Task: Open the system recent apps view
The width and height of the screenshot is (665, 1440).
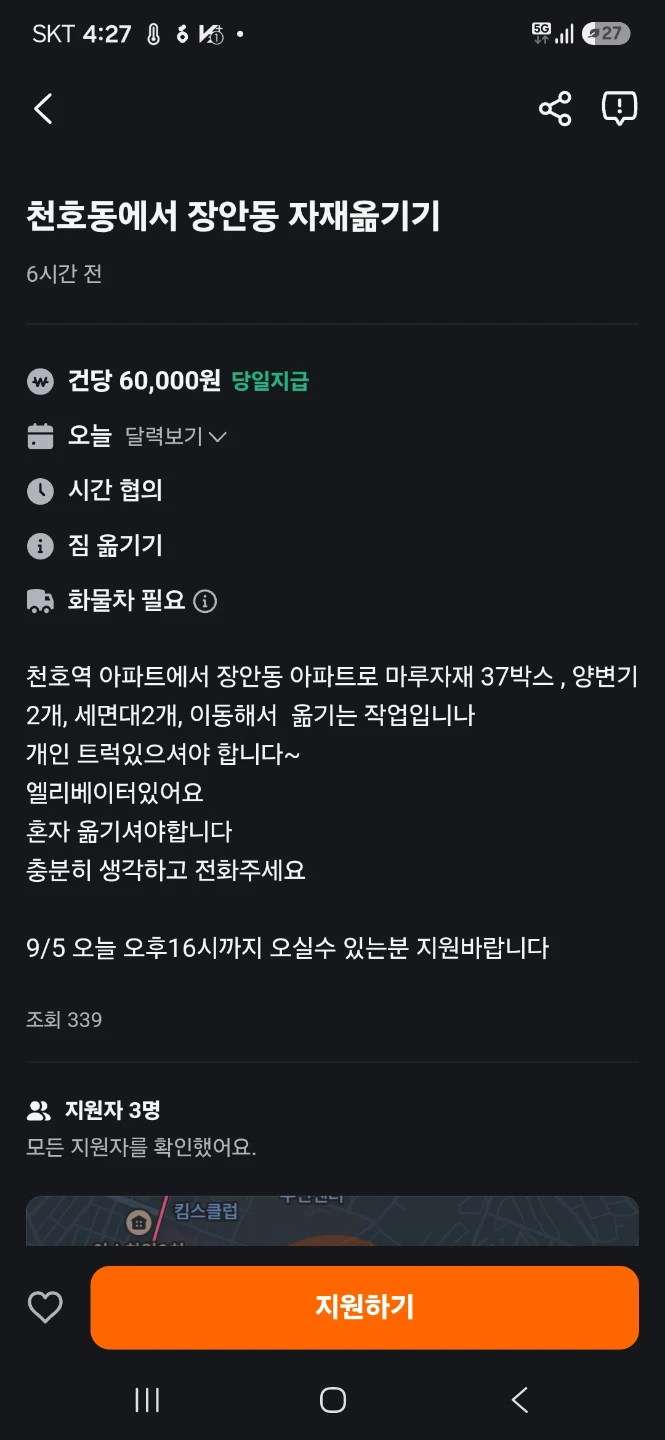Action: coord(147,1400)
